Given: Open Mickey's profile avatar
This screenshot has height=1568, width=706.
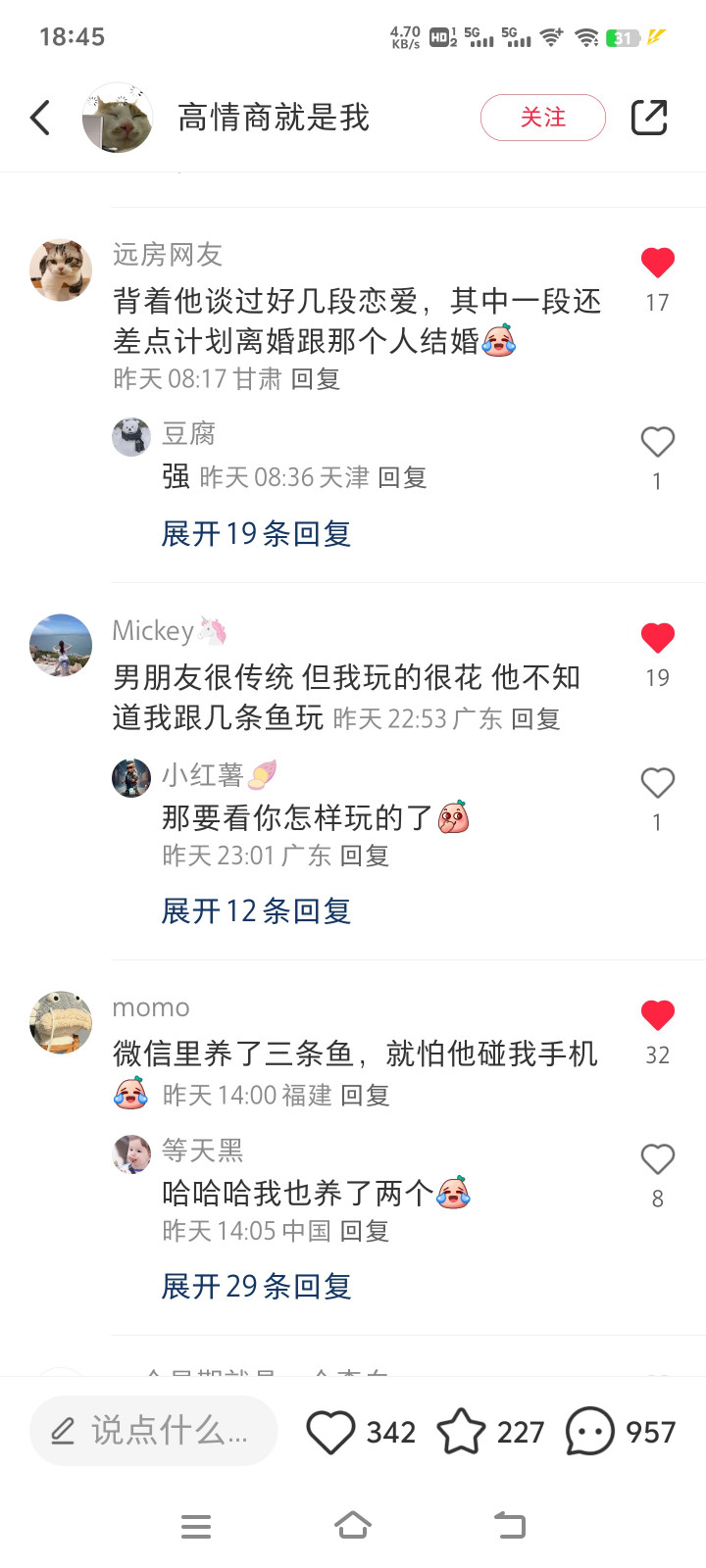Looking at the screenshot, I should (61, 645).
